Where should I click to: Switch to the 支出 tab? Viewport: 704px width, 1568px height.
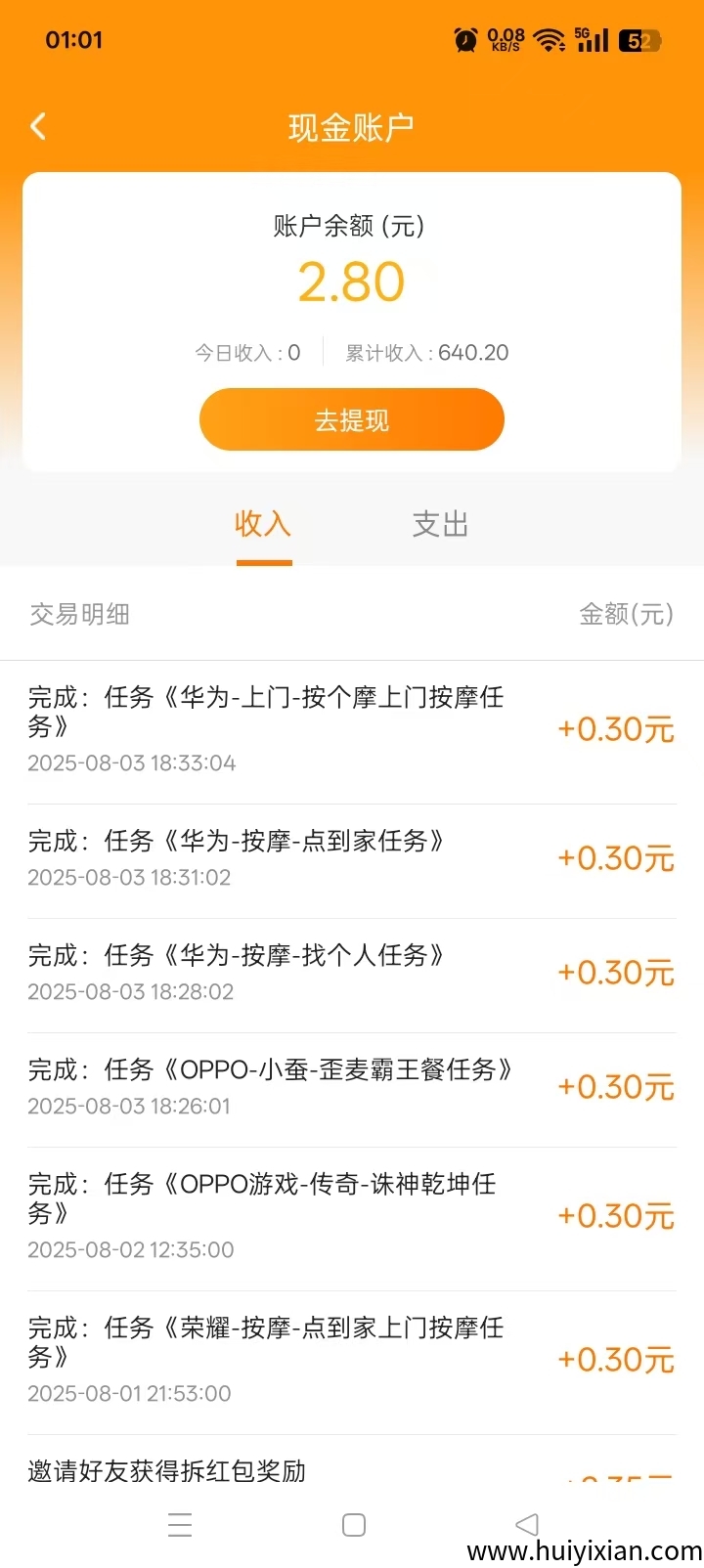click(x=440, y=525)
